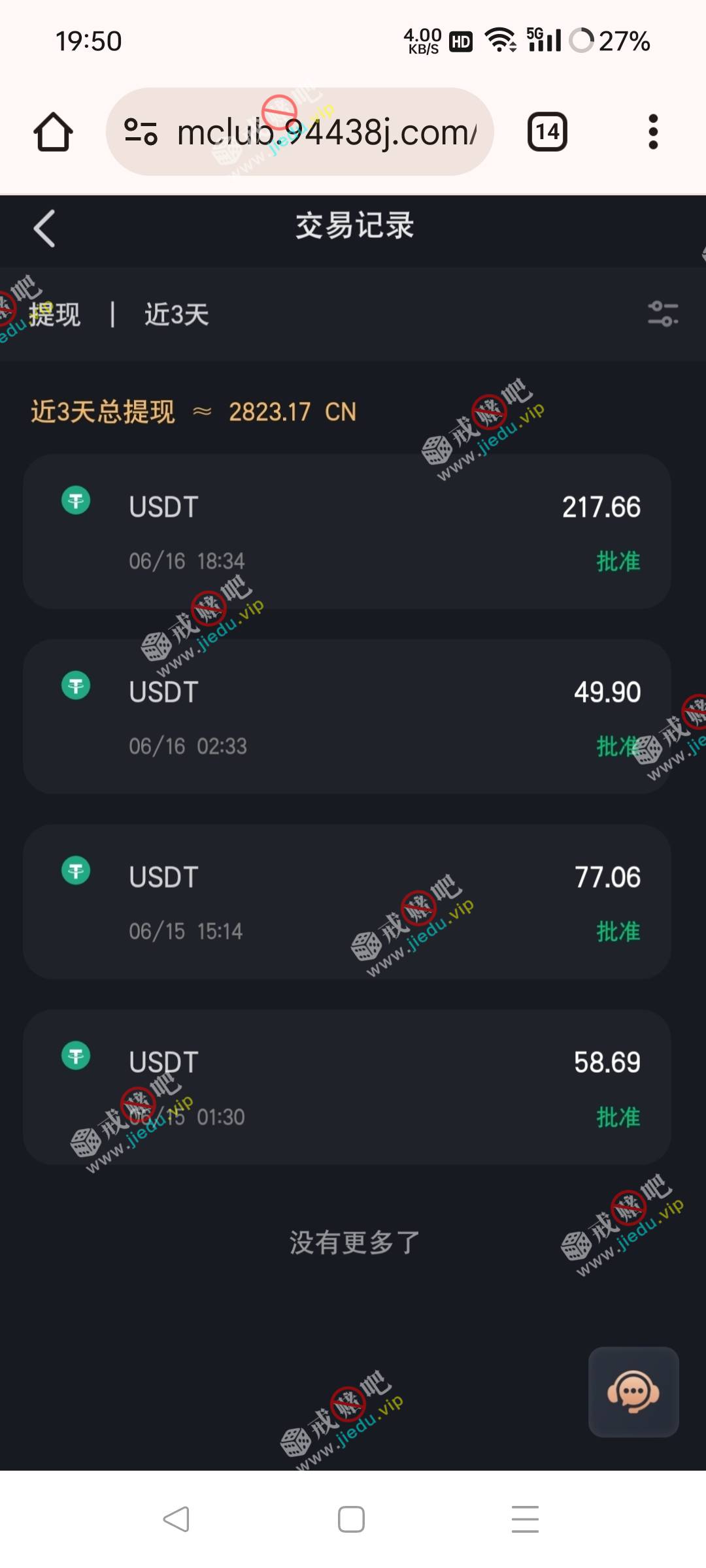This screenshot has height=1568, width=706.
Task: Open the system recent apps button
Action: pos(525,1519)
